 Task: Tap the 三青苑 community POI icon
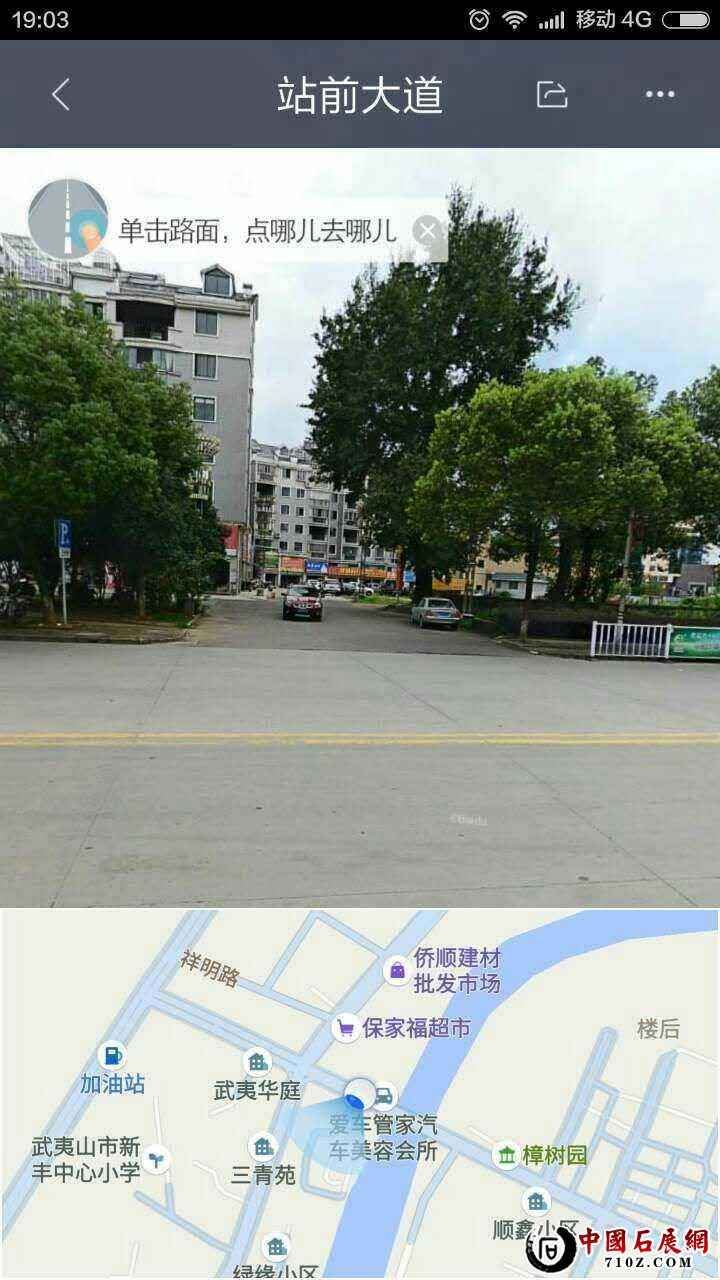click(x=265, y=1148)
